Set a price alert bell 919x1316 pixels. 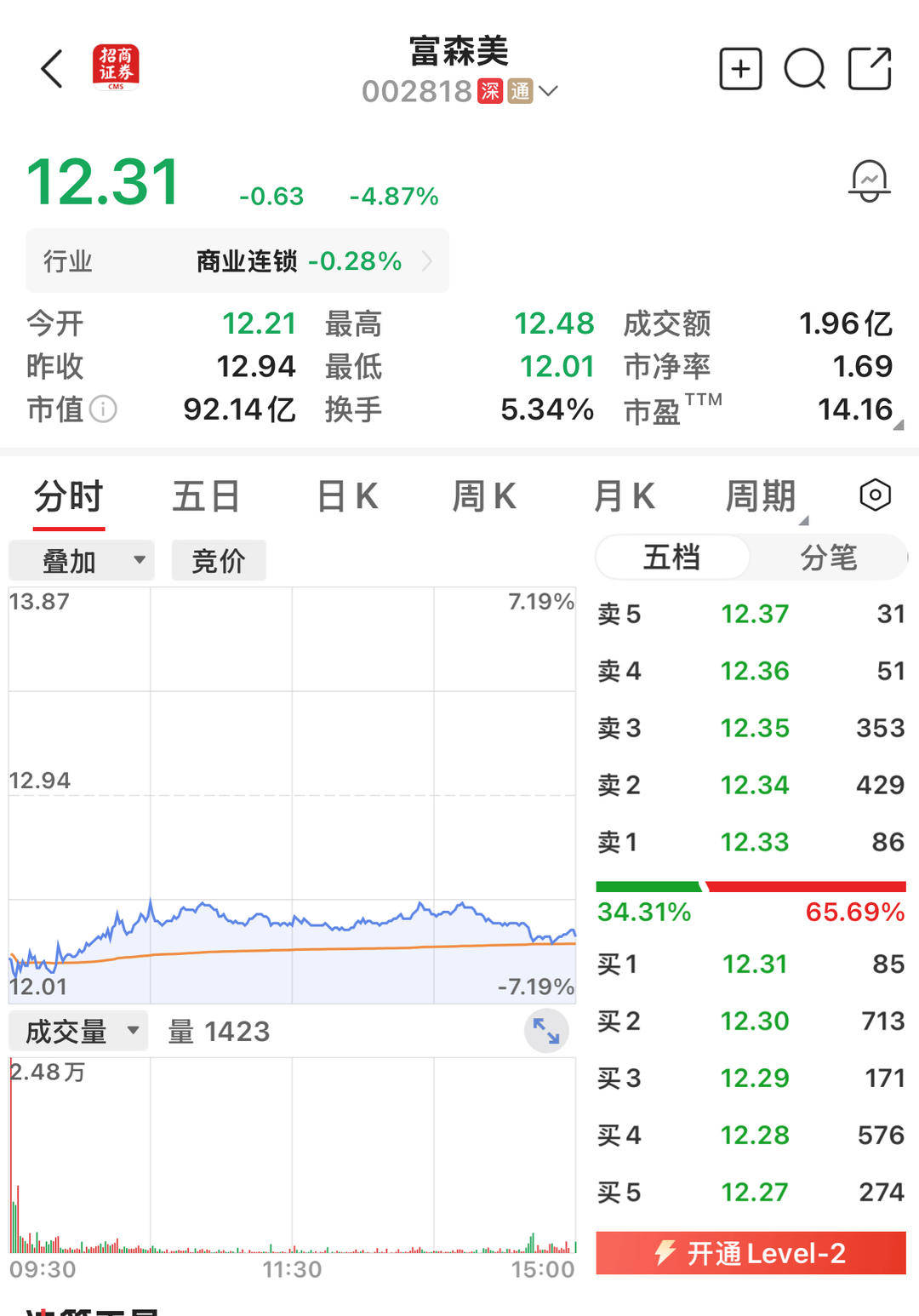tap(869, 180)
